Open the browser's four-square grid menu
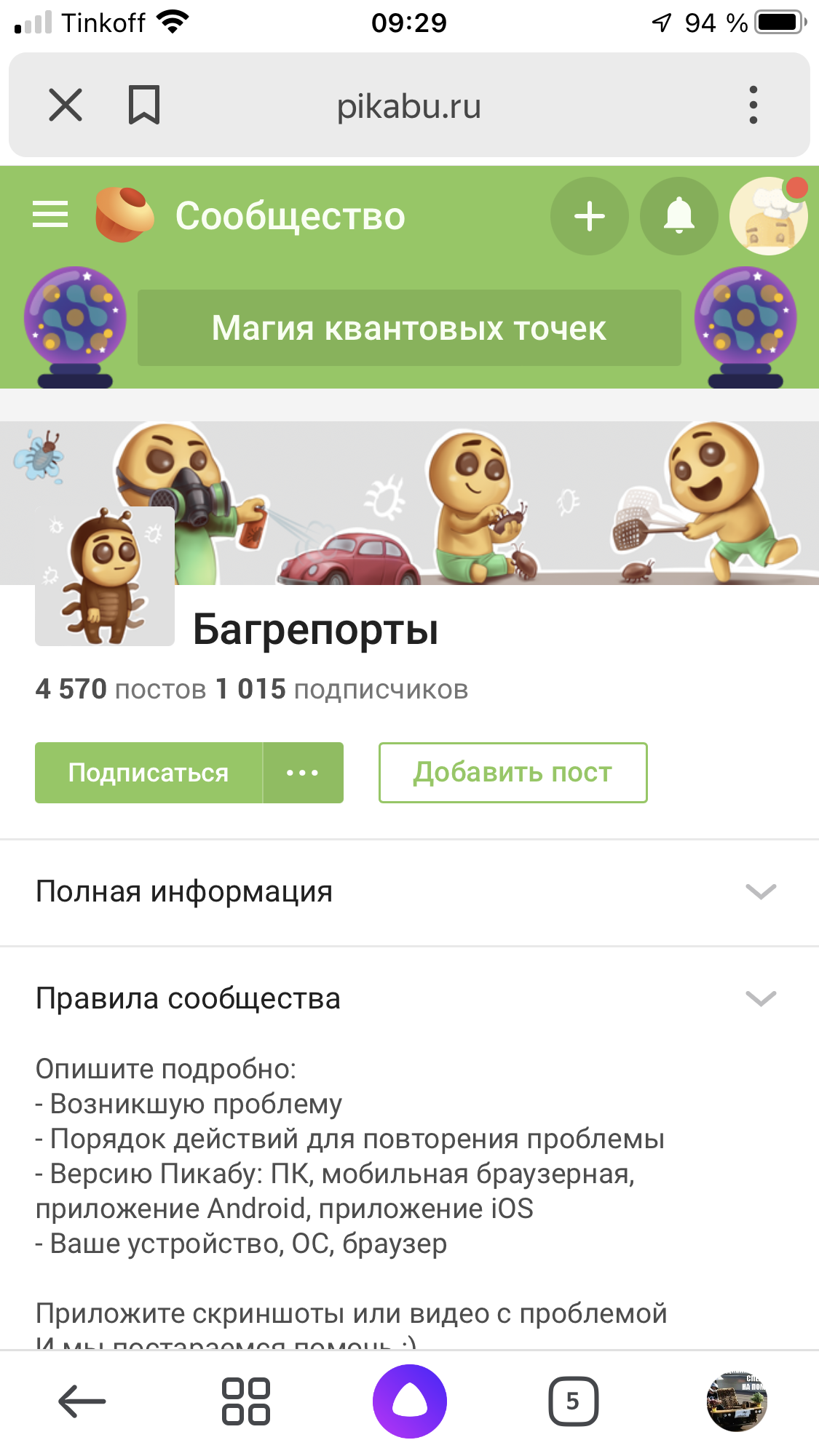Image resolution: width=819 pixels, height=1456 pixels. (245, 1401)
